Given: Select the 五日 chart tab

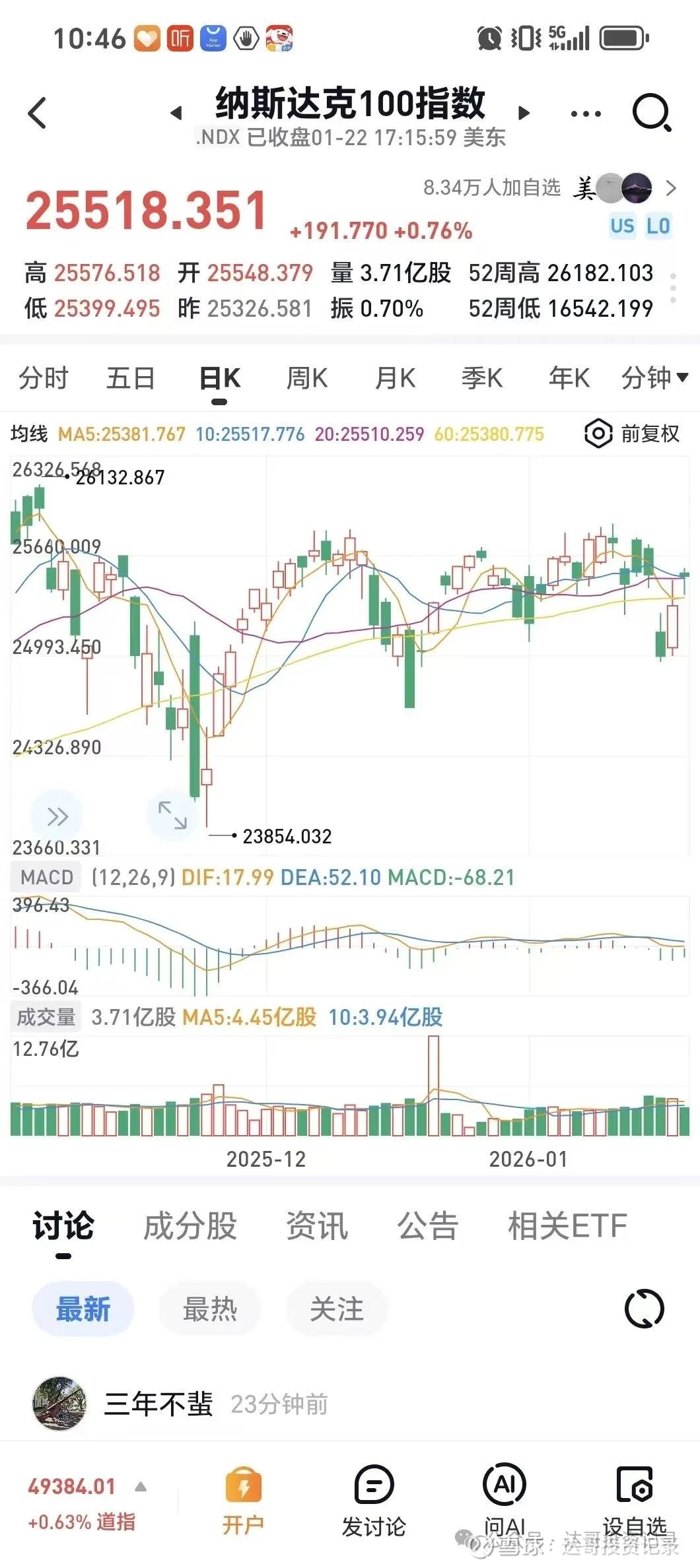Looking at the screenshot, I should [131, 378].
